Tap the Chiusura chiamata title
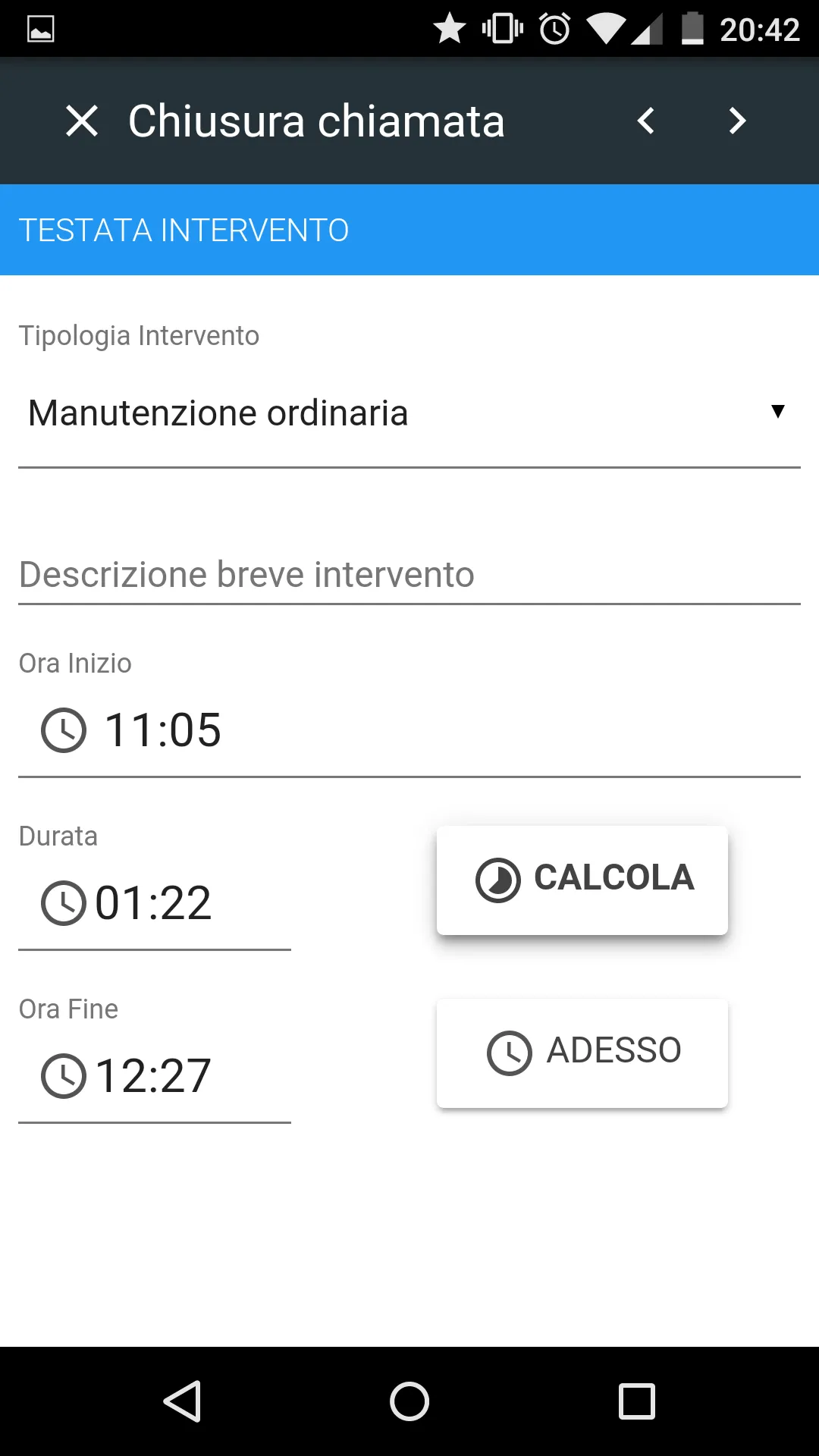The height and width of the screenshot is (1456, 819). coord(315,121)
